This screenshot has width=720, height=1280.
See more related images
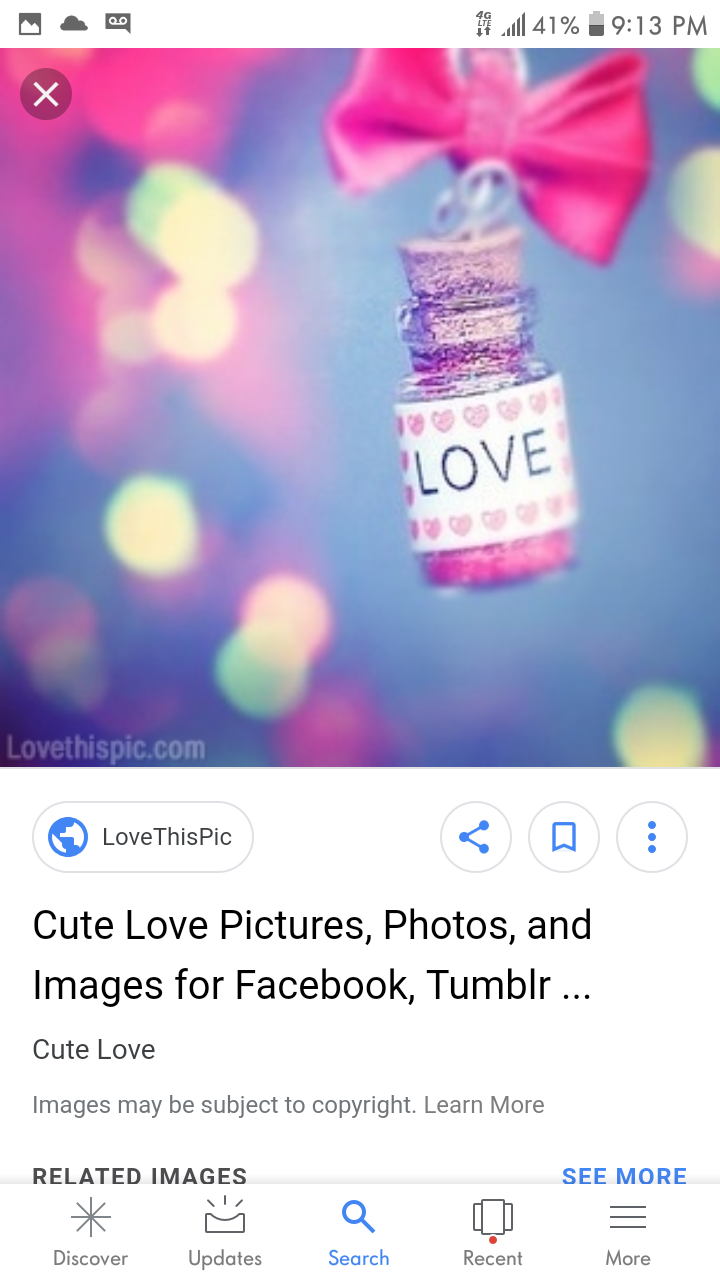624,1175
